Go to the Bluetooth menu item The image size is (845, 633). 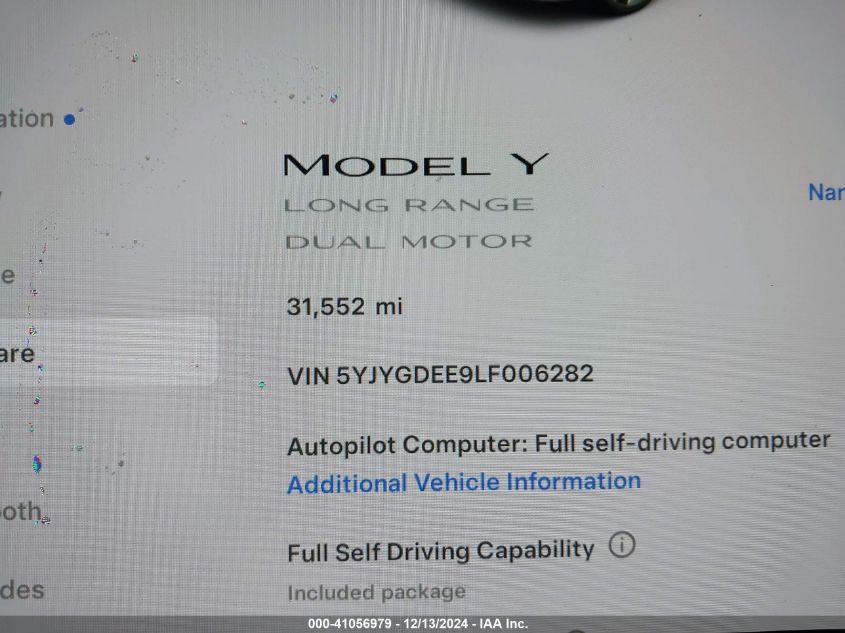pos(22,512)
